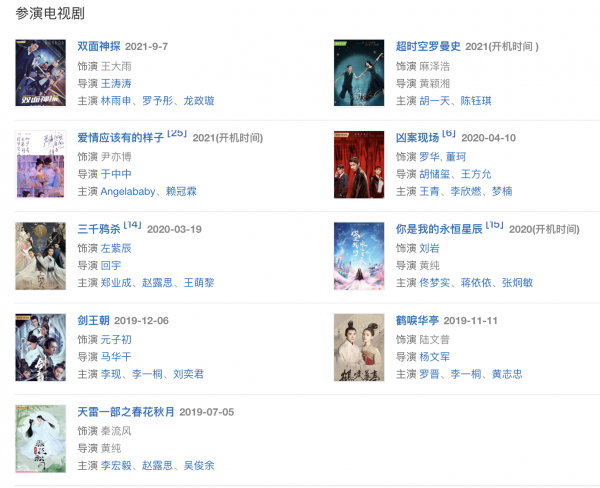Open the 剑王朝 drama title link
Screen dimensions: 600x488
click(x=93, y=320)
